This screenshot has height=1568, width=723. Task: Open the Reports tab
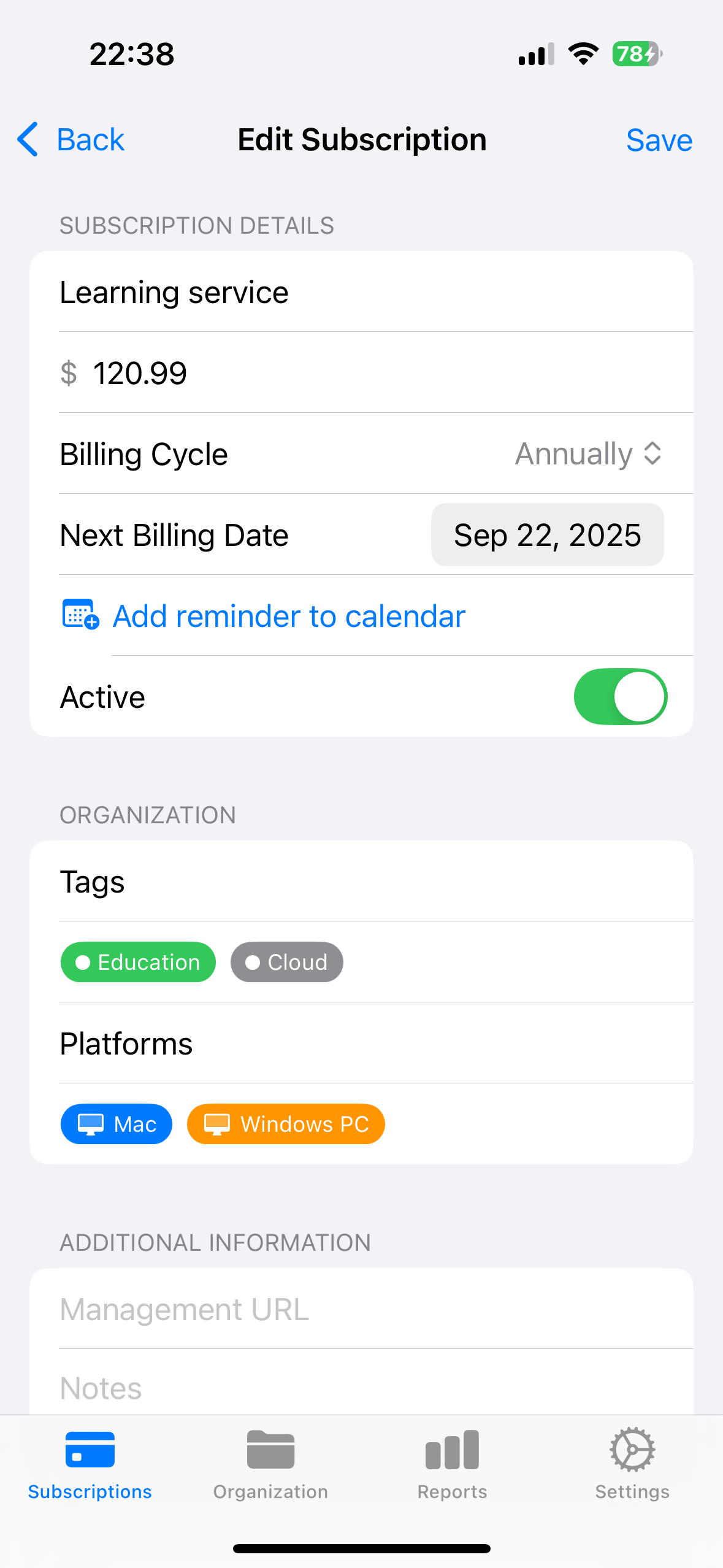click(452, 1462)
